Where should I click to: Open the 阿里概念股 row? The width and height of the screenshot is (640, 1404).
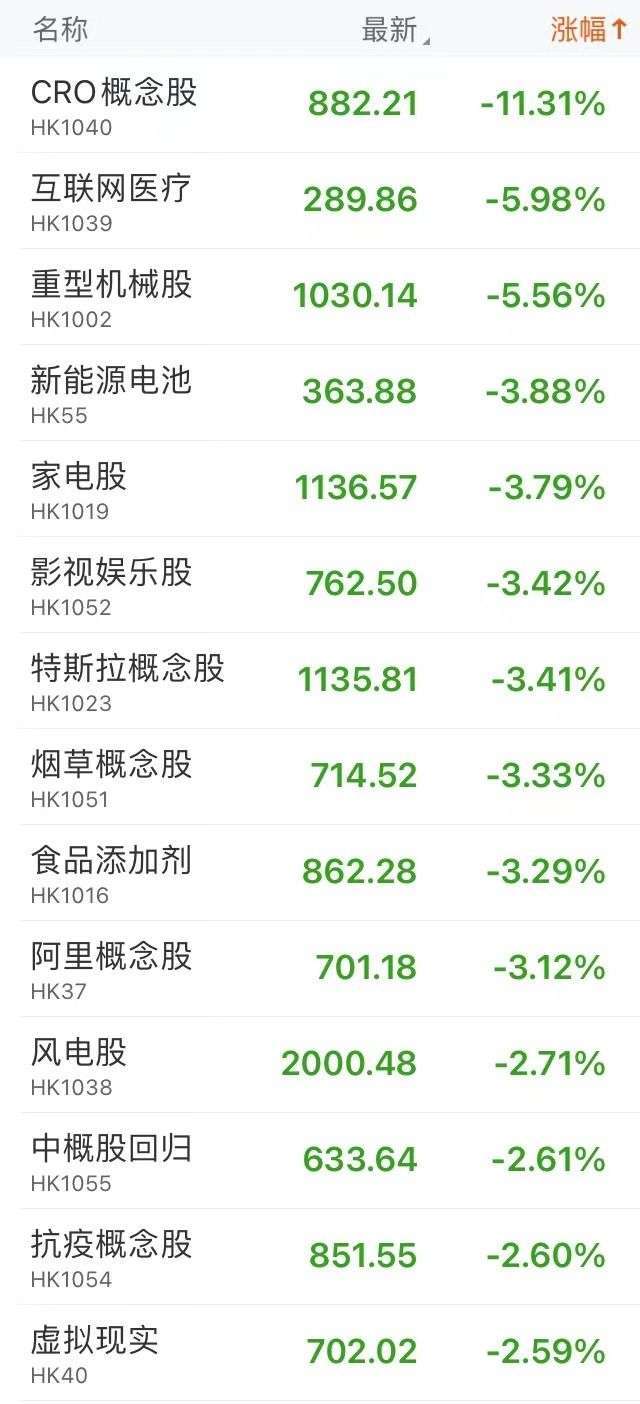coord(320,969)
